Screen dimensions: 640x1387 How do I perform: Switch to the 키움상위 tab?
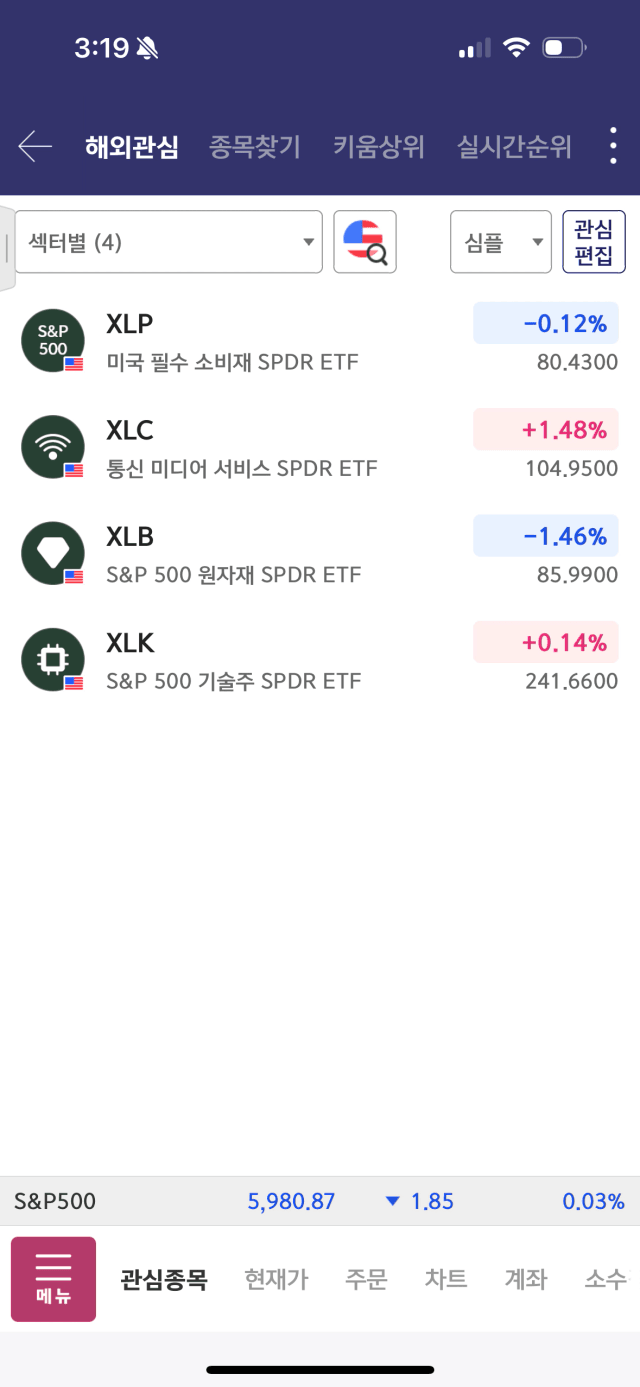(x=379, y=147)
